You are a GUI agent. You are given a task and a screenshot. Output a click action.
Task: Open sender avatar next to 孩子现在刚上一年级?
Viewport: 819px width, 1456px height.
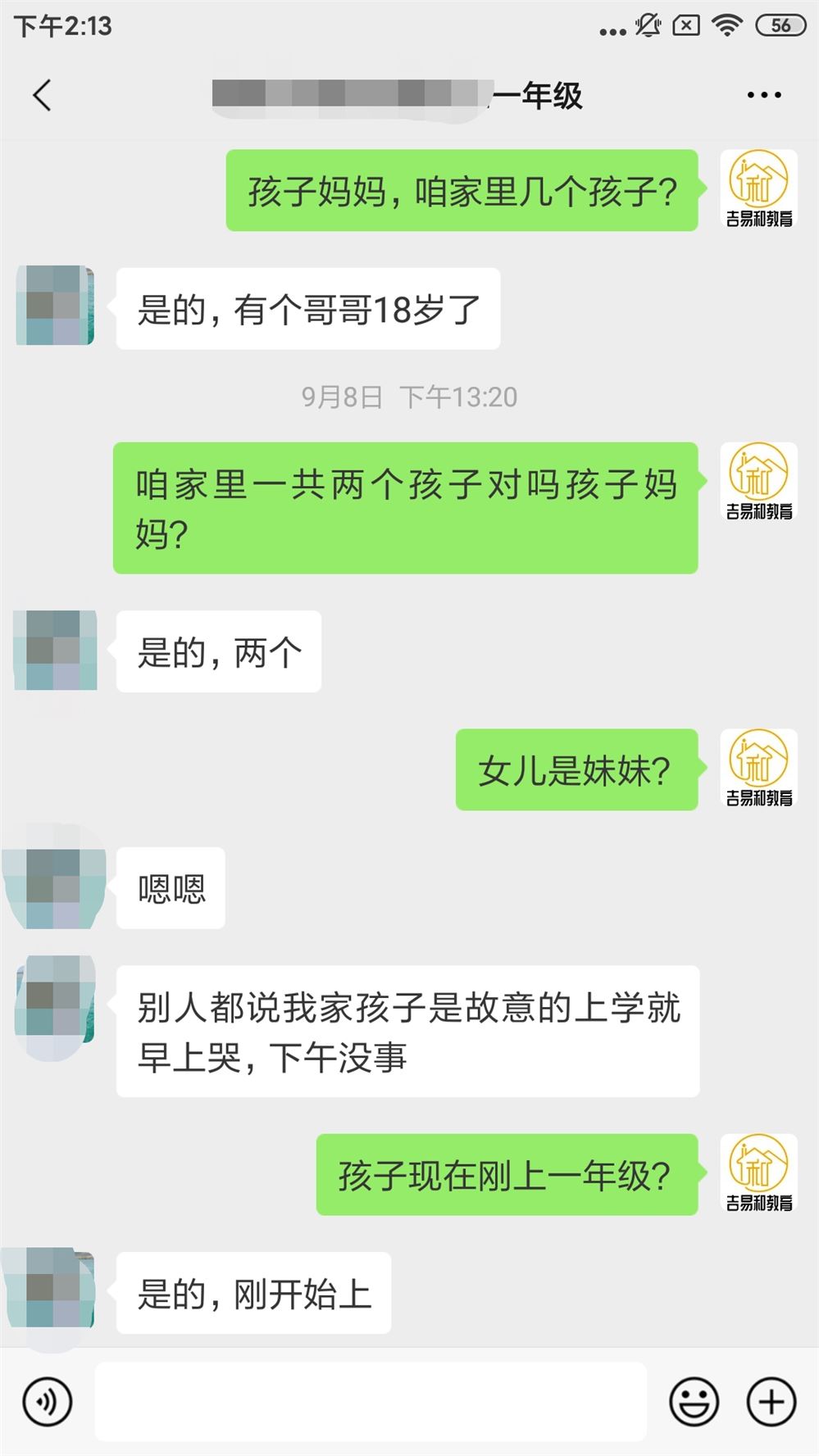758,1173
